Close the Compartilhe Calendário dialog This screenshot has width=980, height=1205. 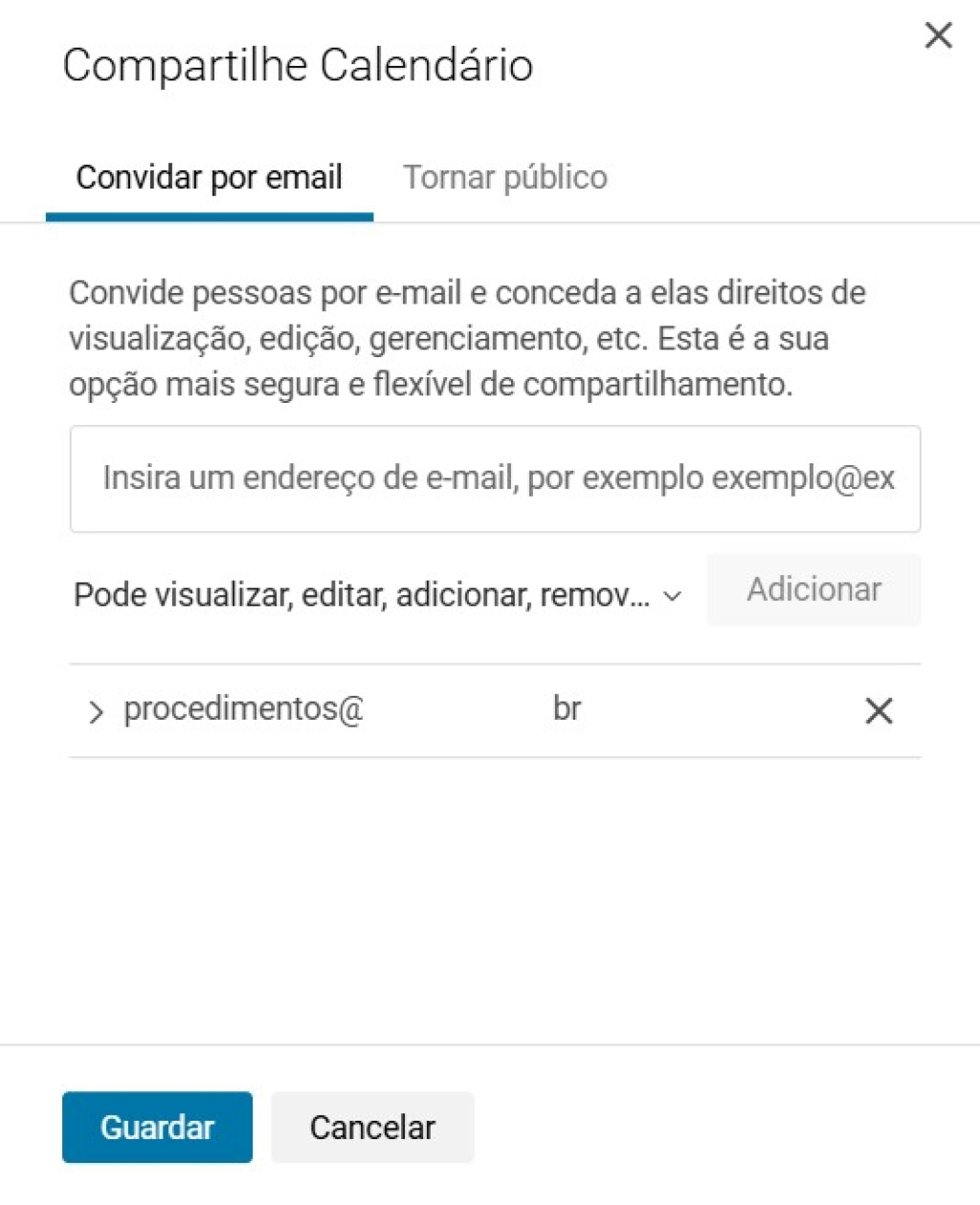938,36
